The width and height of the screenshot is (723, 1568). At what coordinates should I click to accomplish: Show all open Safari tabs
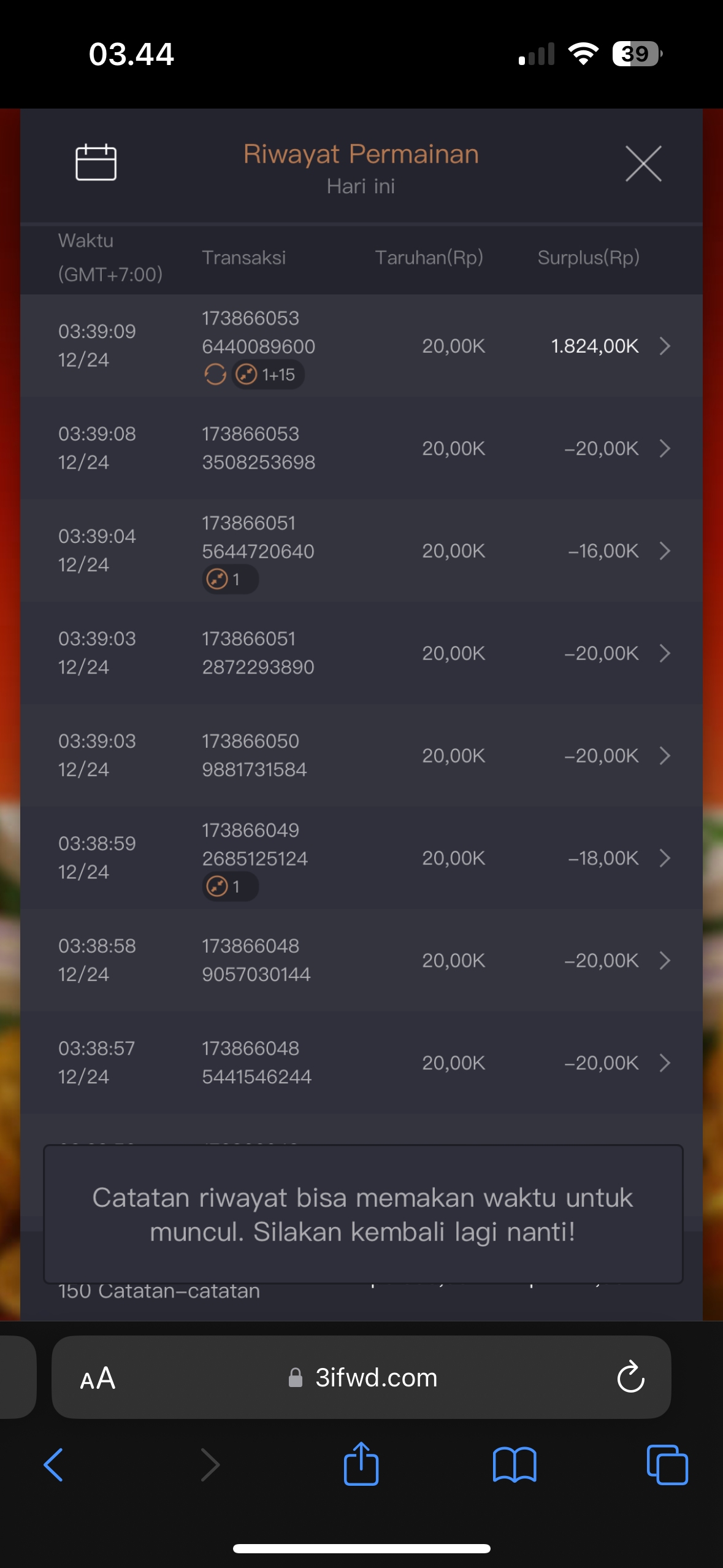[x=667, y=1464]
